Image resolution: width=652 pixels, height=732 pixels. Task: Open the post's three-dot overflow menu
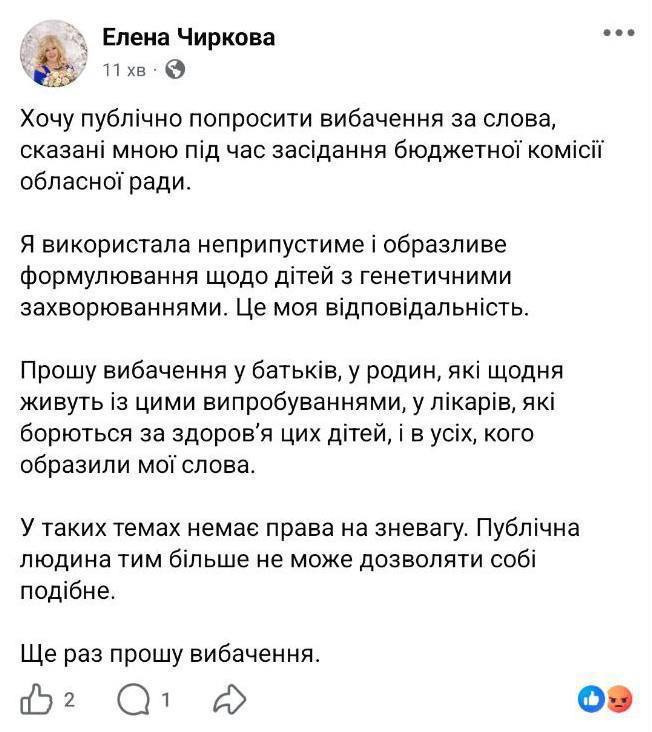point(619,35)
